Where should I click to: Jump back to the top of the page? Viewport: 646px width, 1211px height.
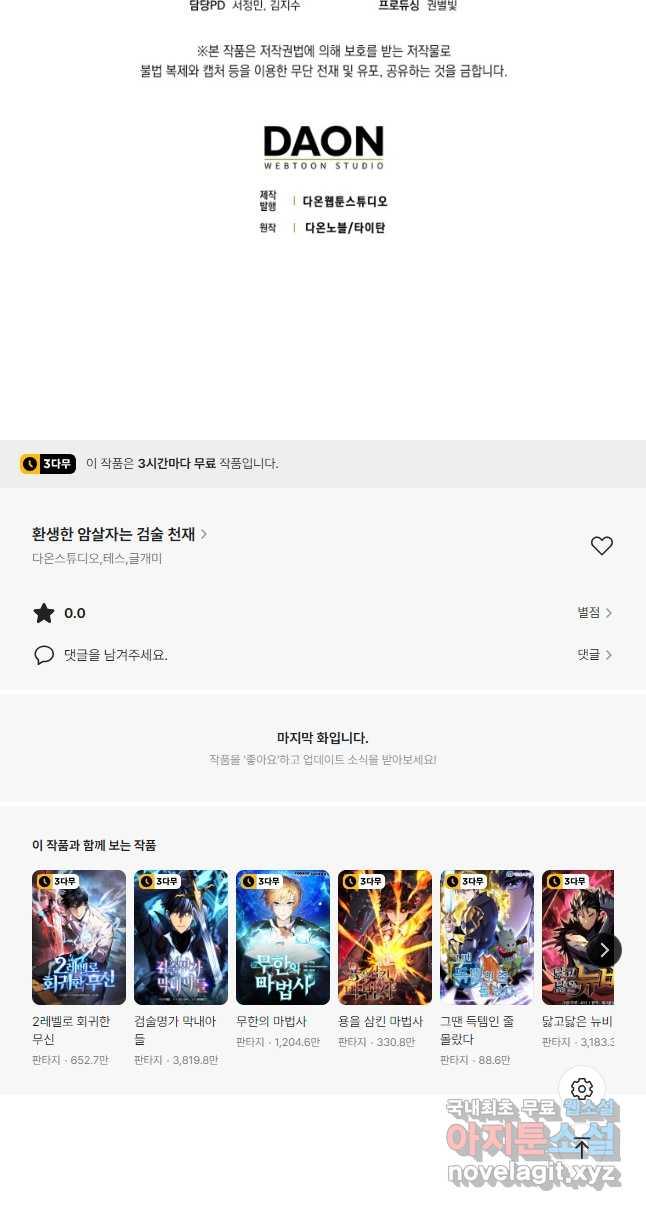point(582,1148)
